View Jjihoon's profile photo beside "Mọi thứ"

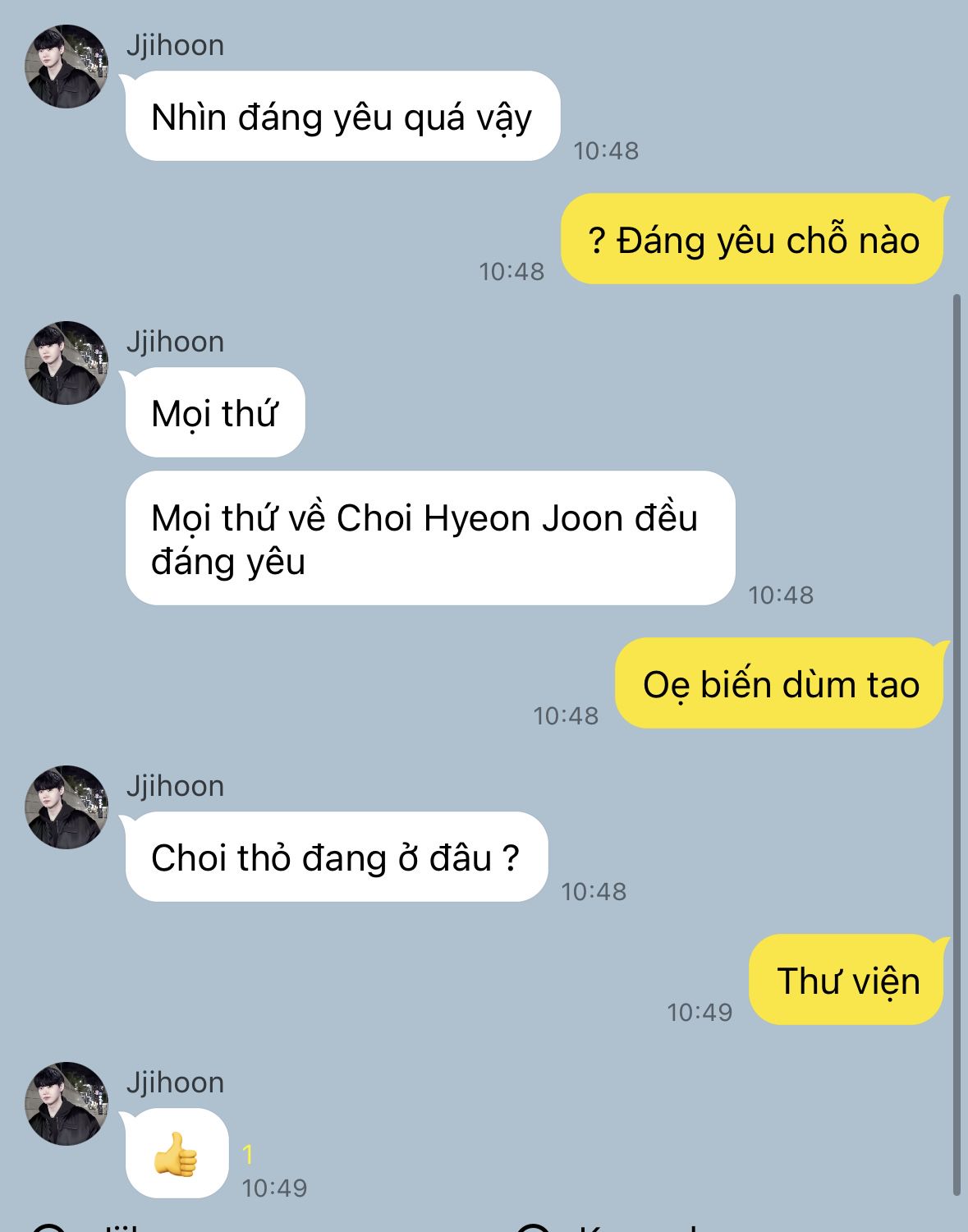coord(67,363)
